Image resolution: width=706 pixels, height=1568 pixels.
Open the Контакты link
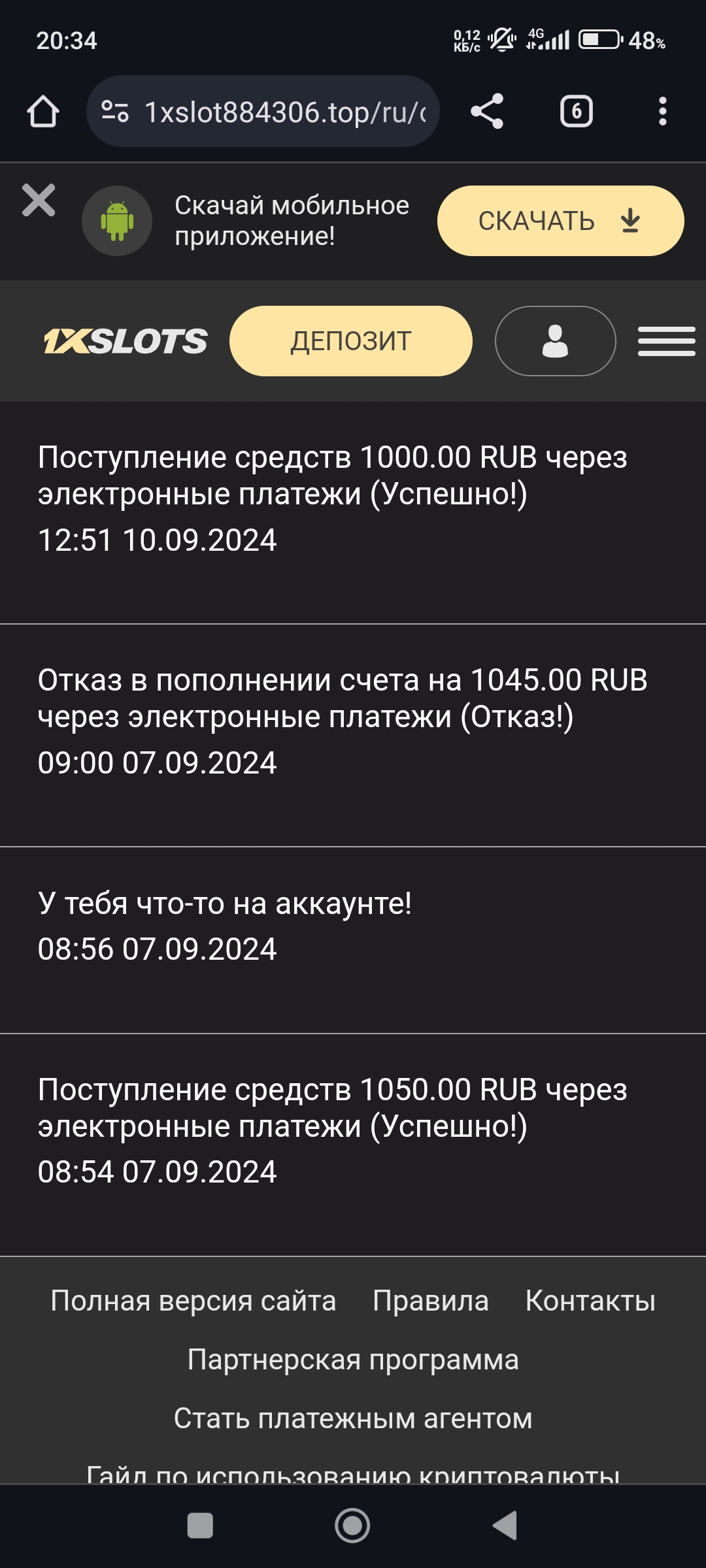tap(590, 1301)
